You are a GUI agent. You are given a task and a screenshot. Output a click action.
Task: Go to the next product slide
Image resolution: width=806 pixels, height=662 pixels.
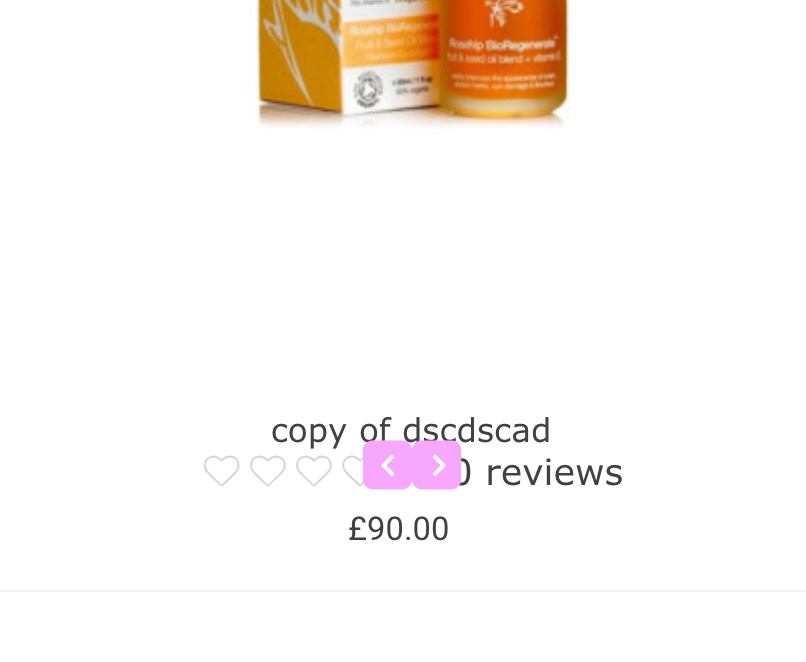(437, 465)
